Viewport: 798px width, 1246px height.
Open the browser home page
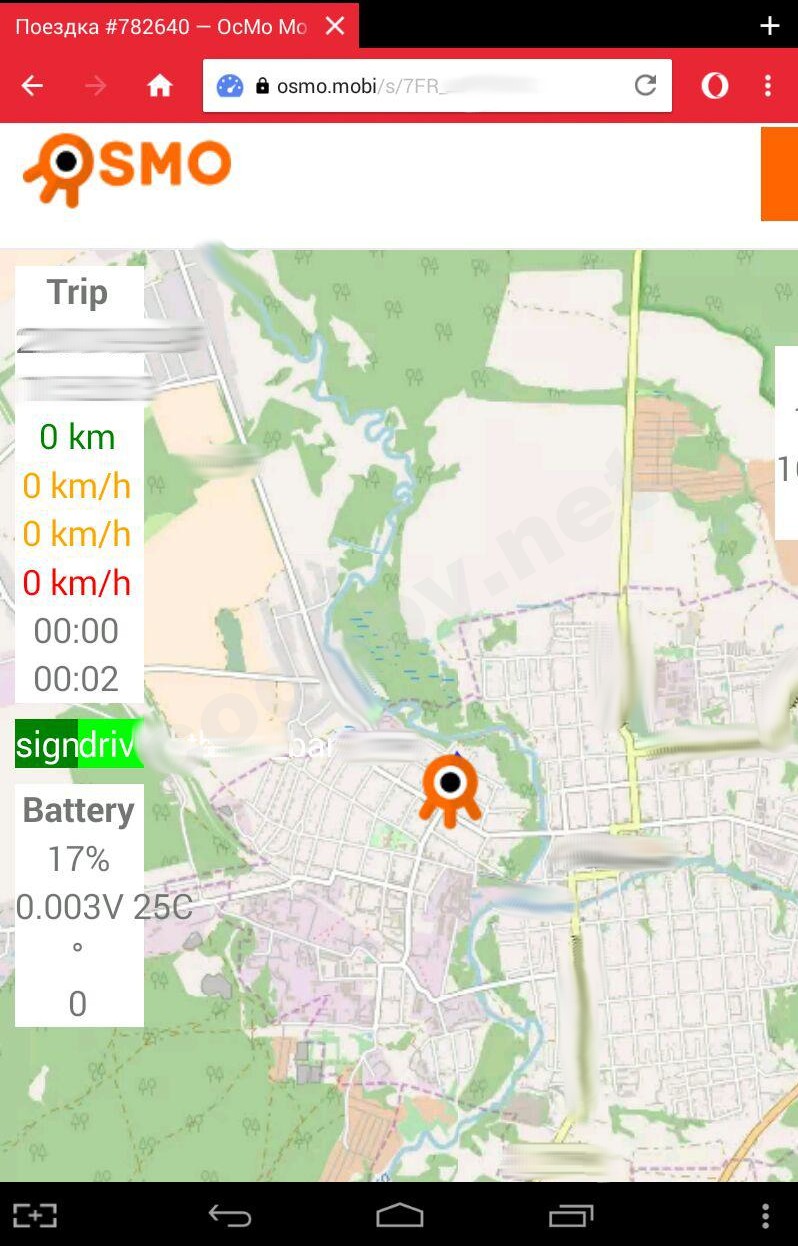(x=160, y=86)
